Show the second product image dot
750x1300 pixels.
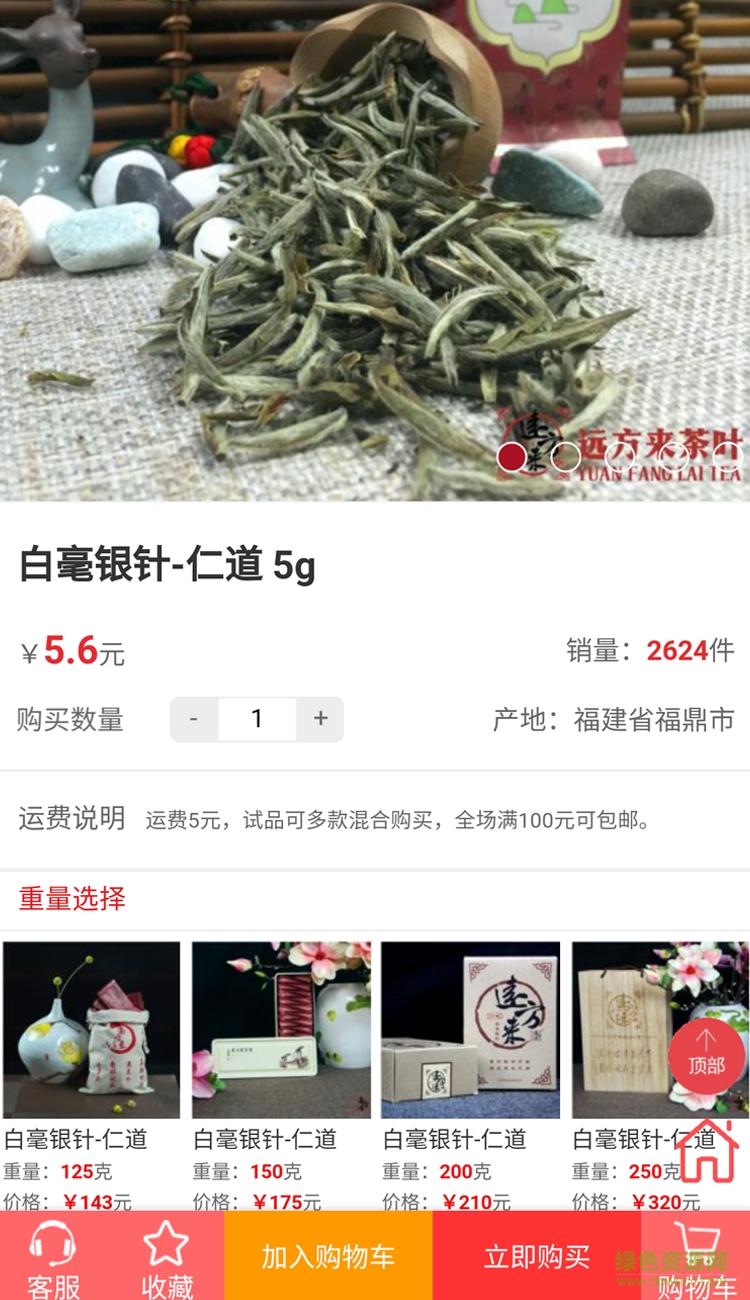(566, 457)
